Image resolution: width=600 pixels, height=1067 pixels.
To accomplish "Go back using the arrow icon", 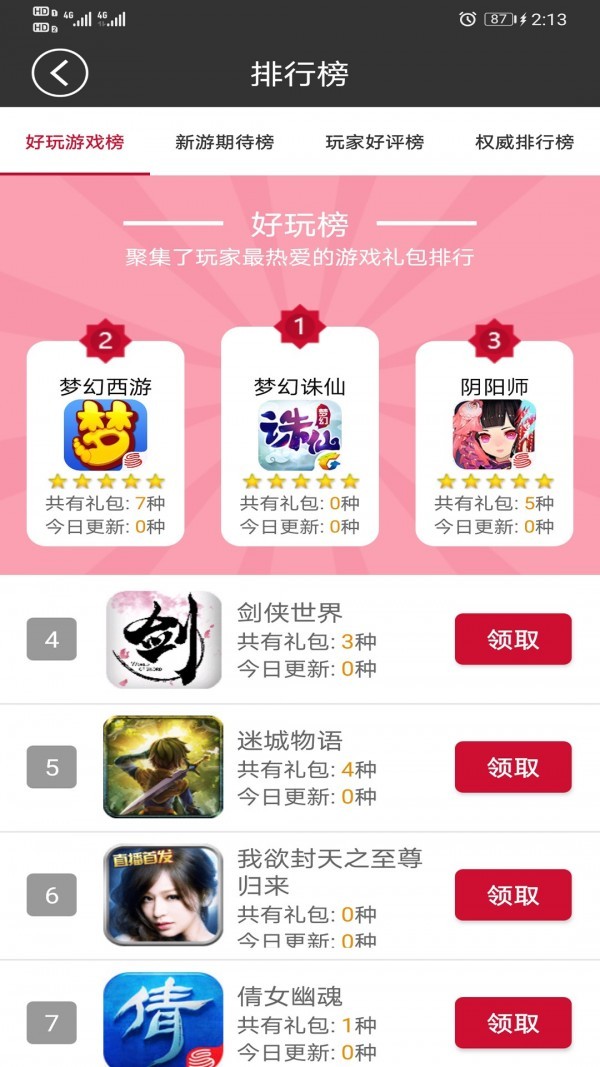I will coord(60,74).
